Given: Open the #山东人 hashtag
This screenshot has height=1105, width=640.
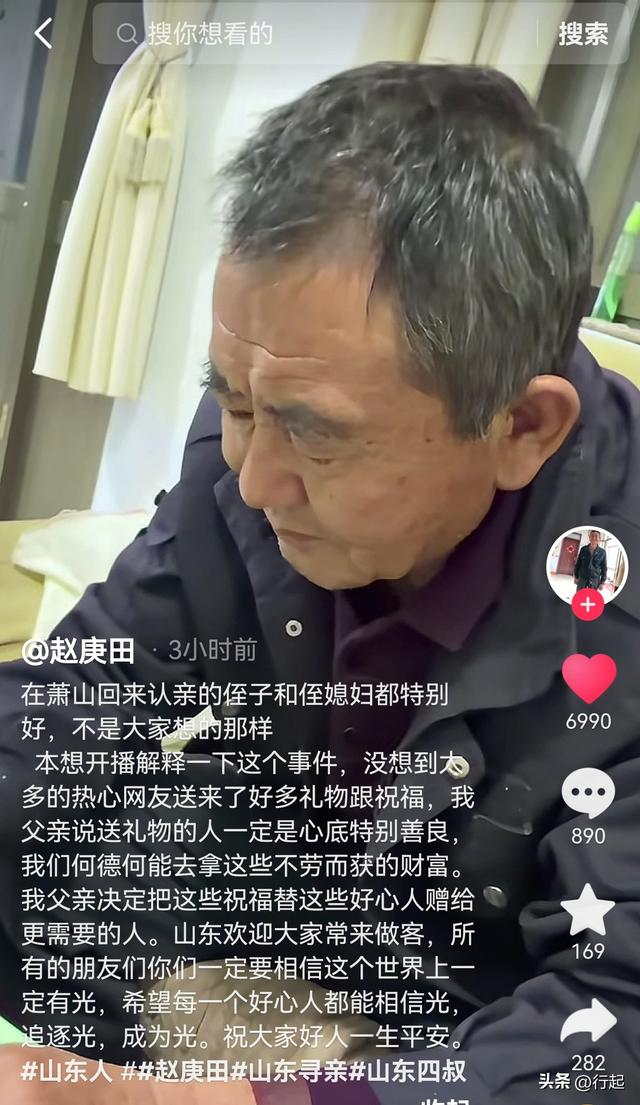Looking at the screenshot, I should point(66,1071).
